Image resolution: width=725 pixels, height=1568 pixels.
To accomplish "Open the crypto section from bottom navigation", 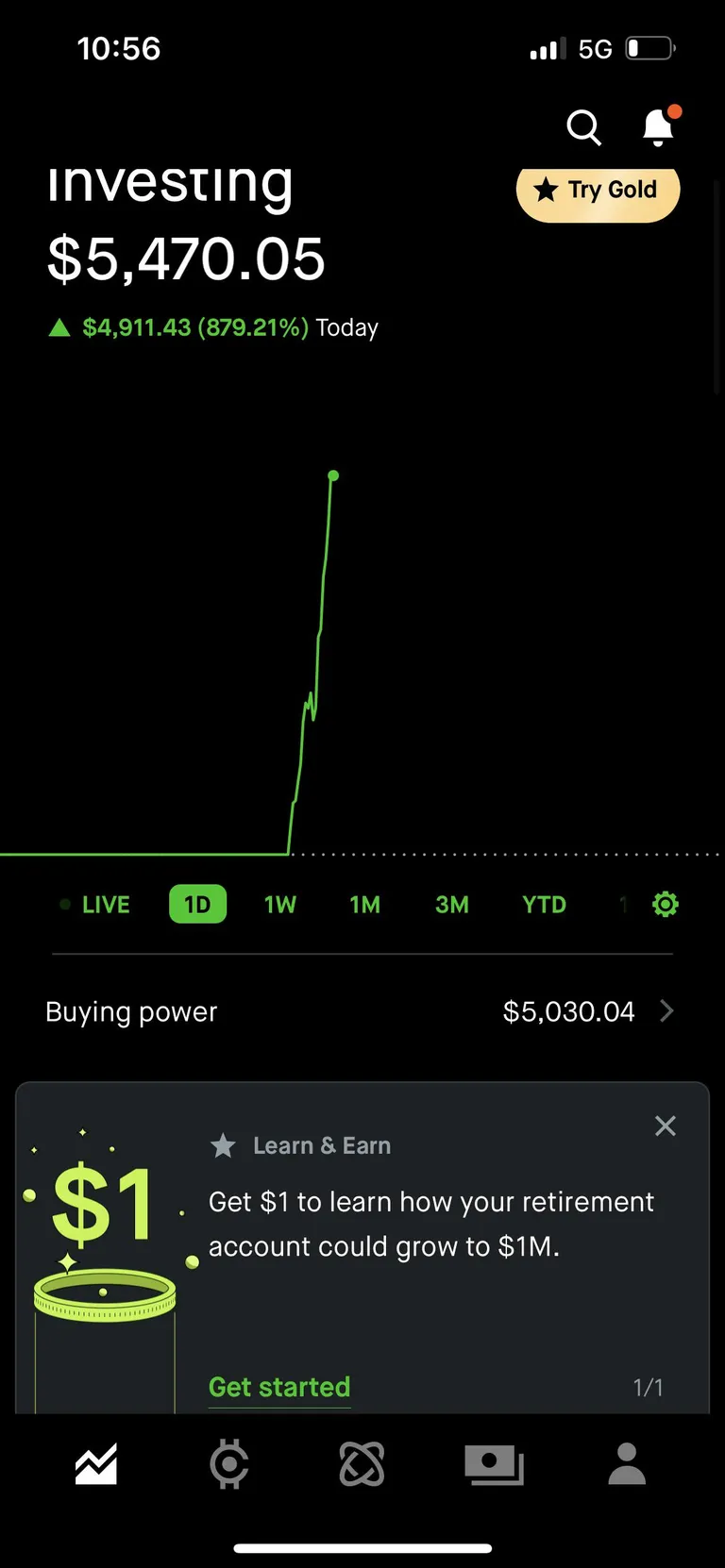I will [229, 1464].
